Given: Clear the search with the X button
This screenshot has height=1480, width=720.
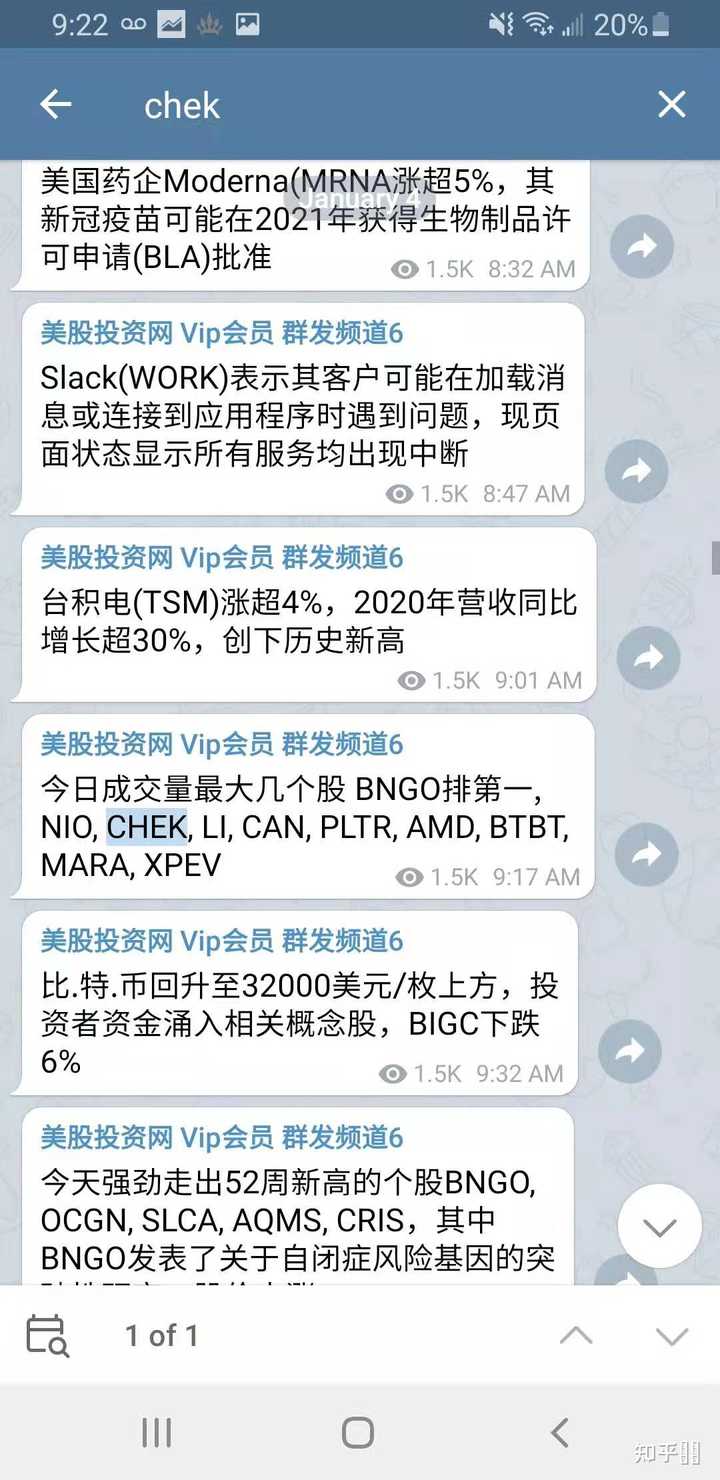Looking at the screenshot, I should [671, 104].
